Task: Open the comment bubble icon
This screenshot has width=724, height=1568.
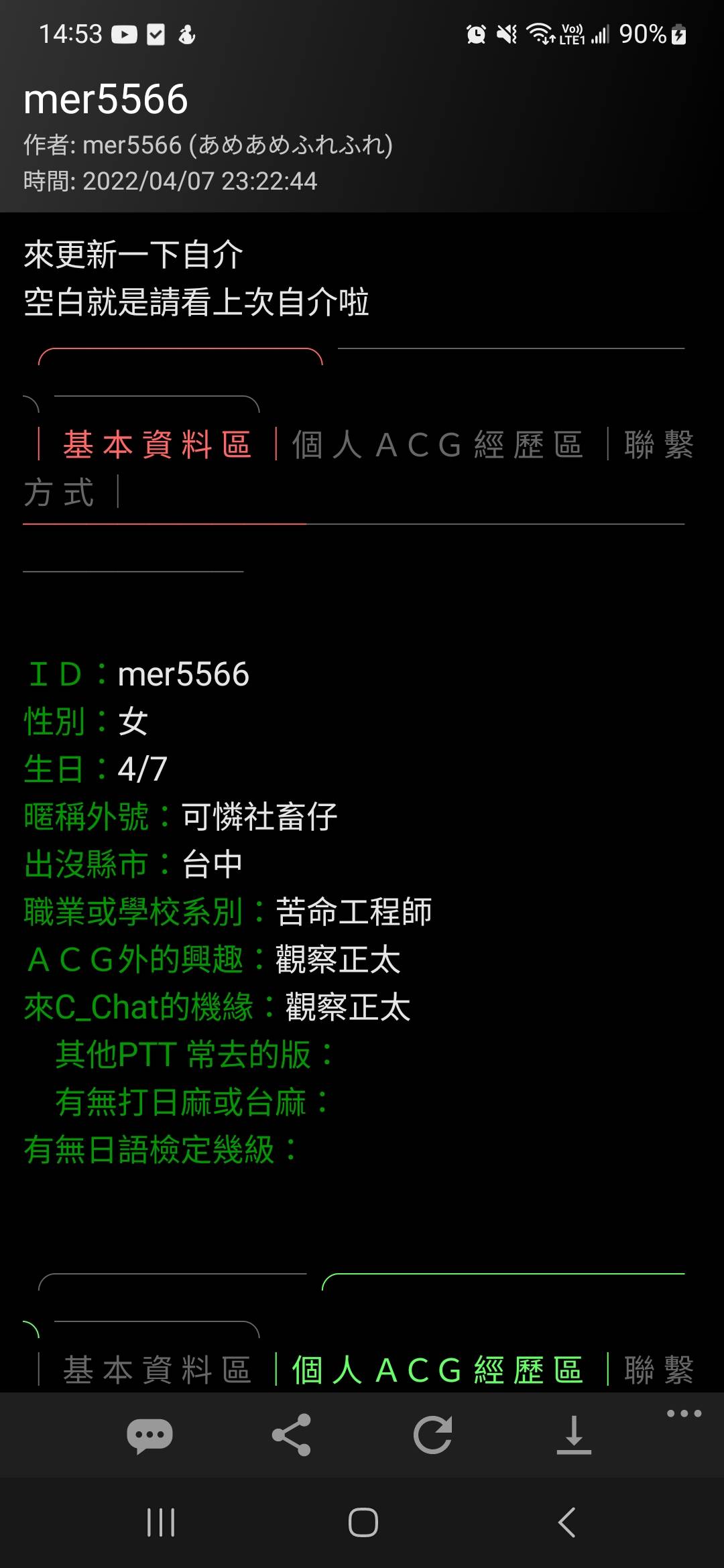Action: pyautogui.click(x=149, y=1435)
